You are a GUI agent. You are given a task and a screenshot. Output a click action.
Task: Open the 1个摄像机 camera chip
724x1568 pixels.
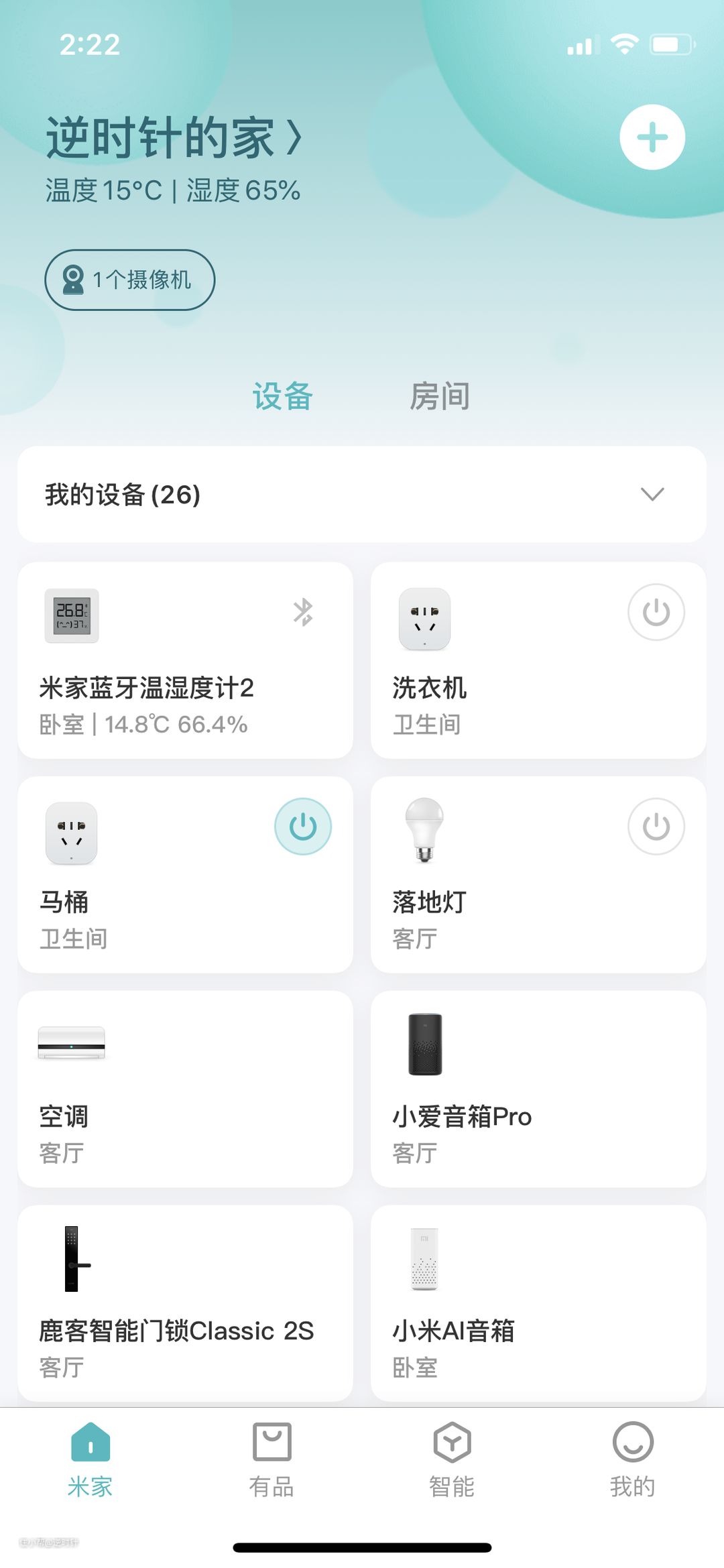[x=130, y=280]
